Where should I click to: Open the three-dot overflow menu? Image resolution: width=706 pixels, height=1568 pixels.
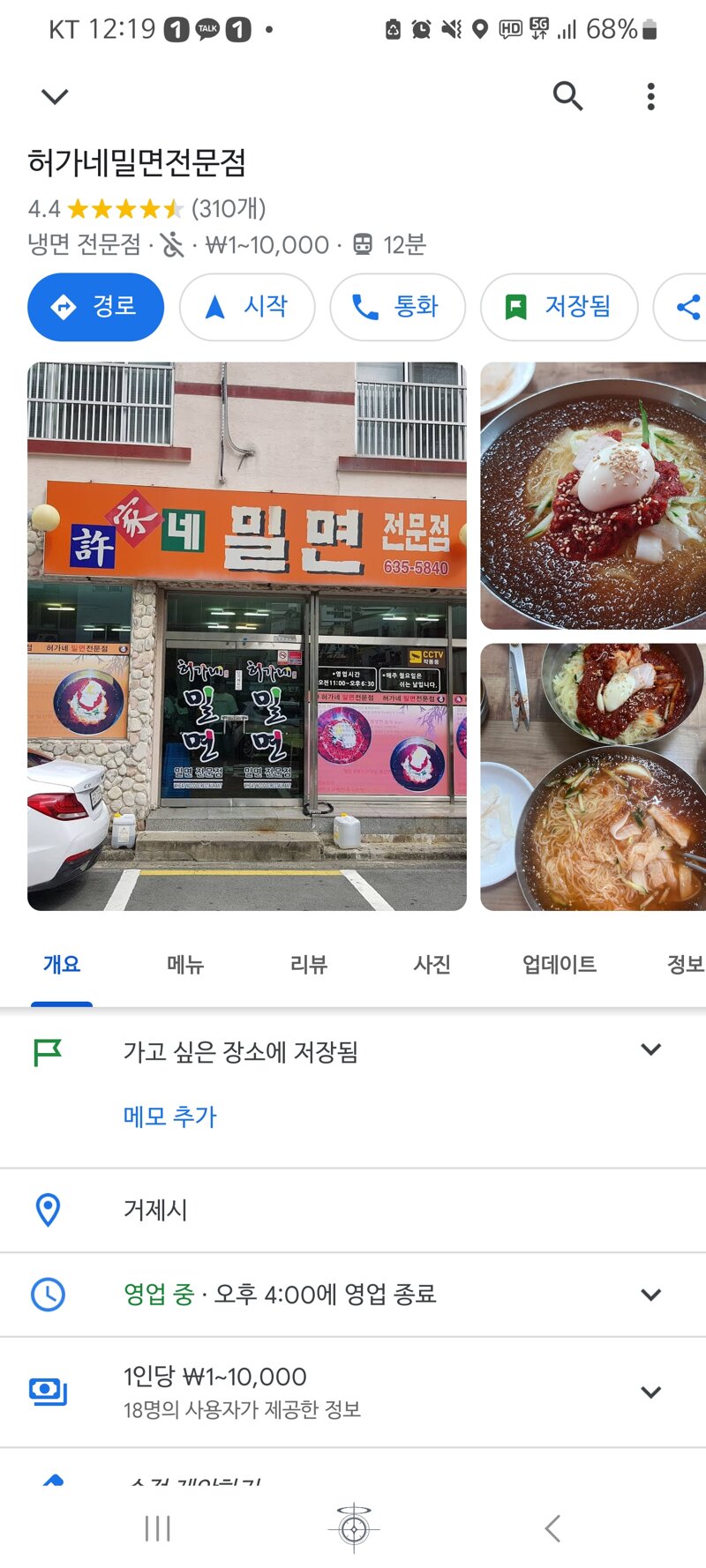650,96
